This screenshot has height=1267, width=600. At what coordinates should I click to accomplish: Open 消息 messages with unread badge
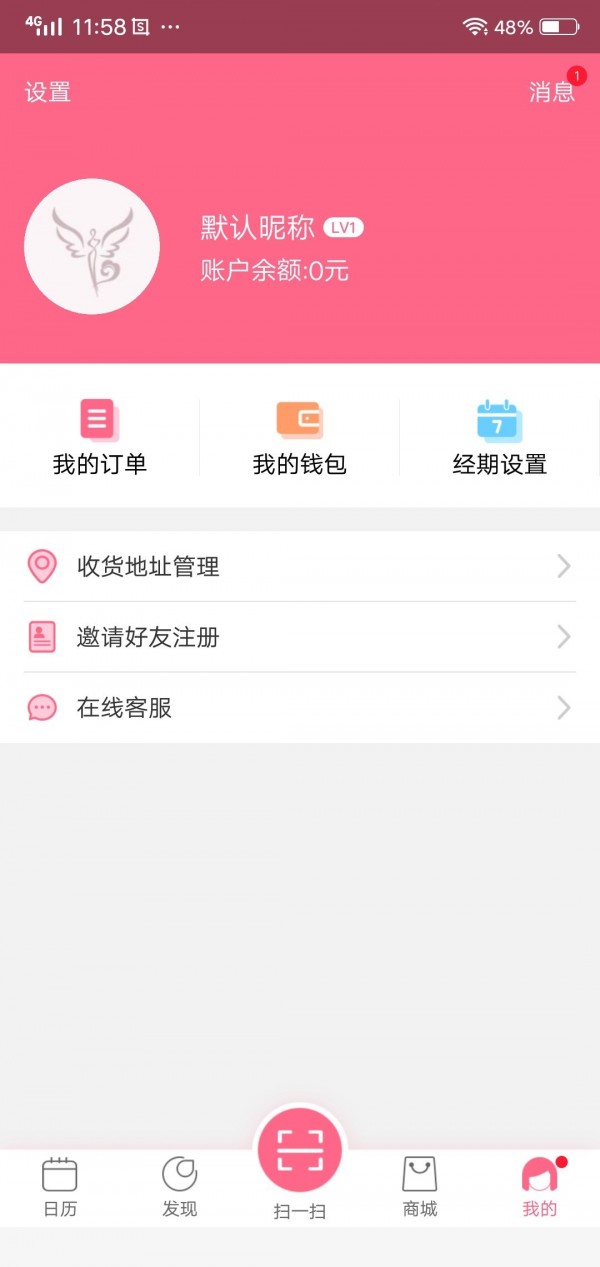click(552, 93)
